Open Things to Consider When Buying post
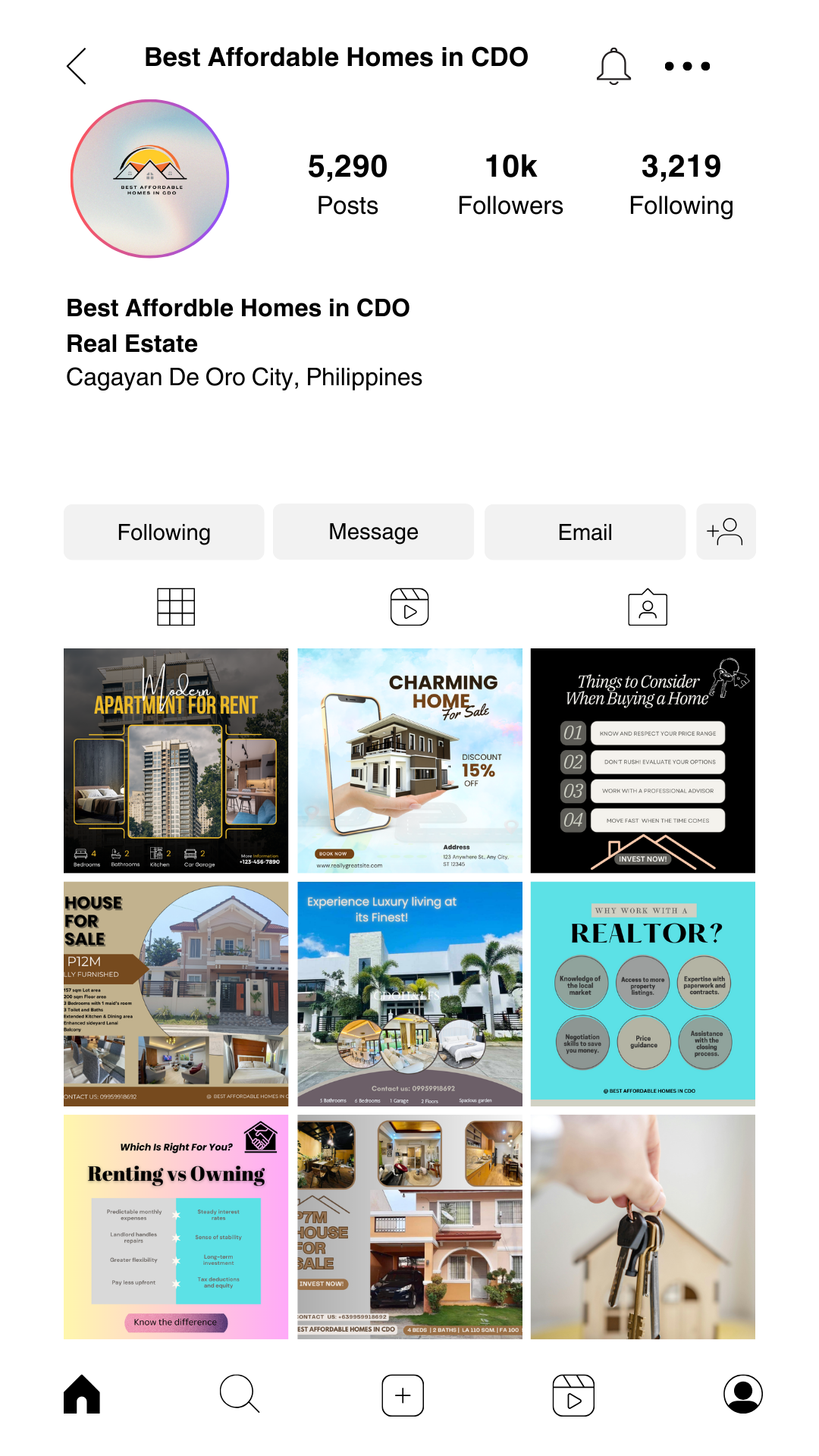This screenshot has width=819, height=1456. pyautogui.click(x=643, y=761)
